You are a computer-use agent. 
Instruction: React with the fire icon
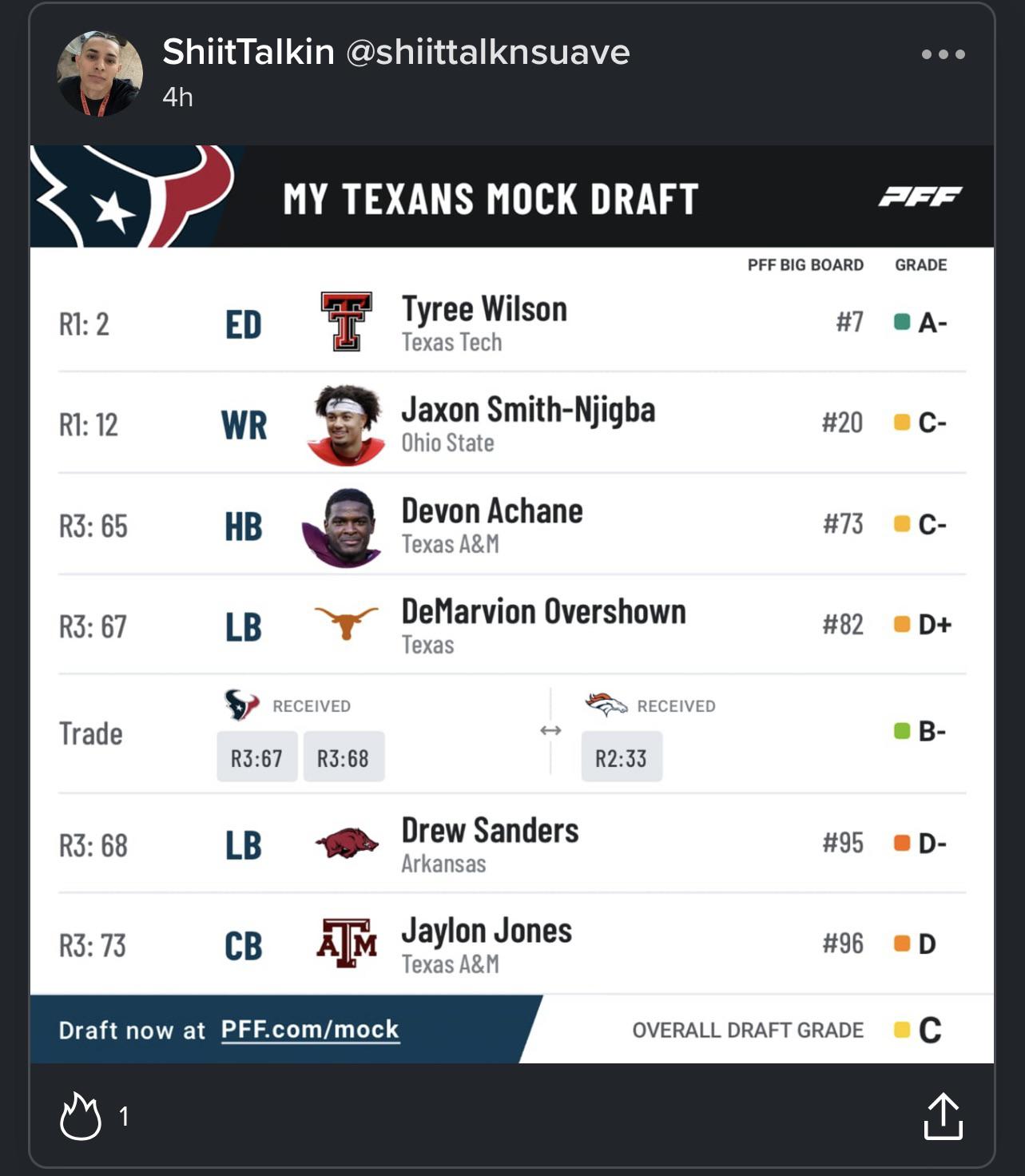pyautogui.click(x=81, y=1116)
